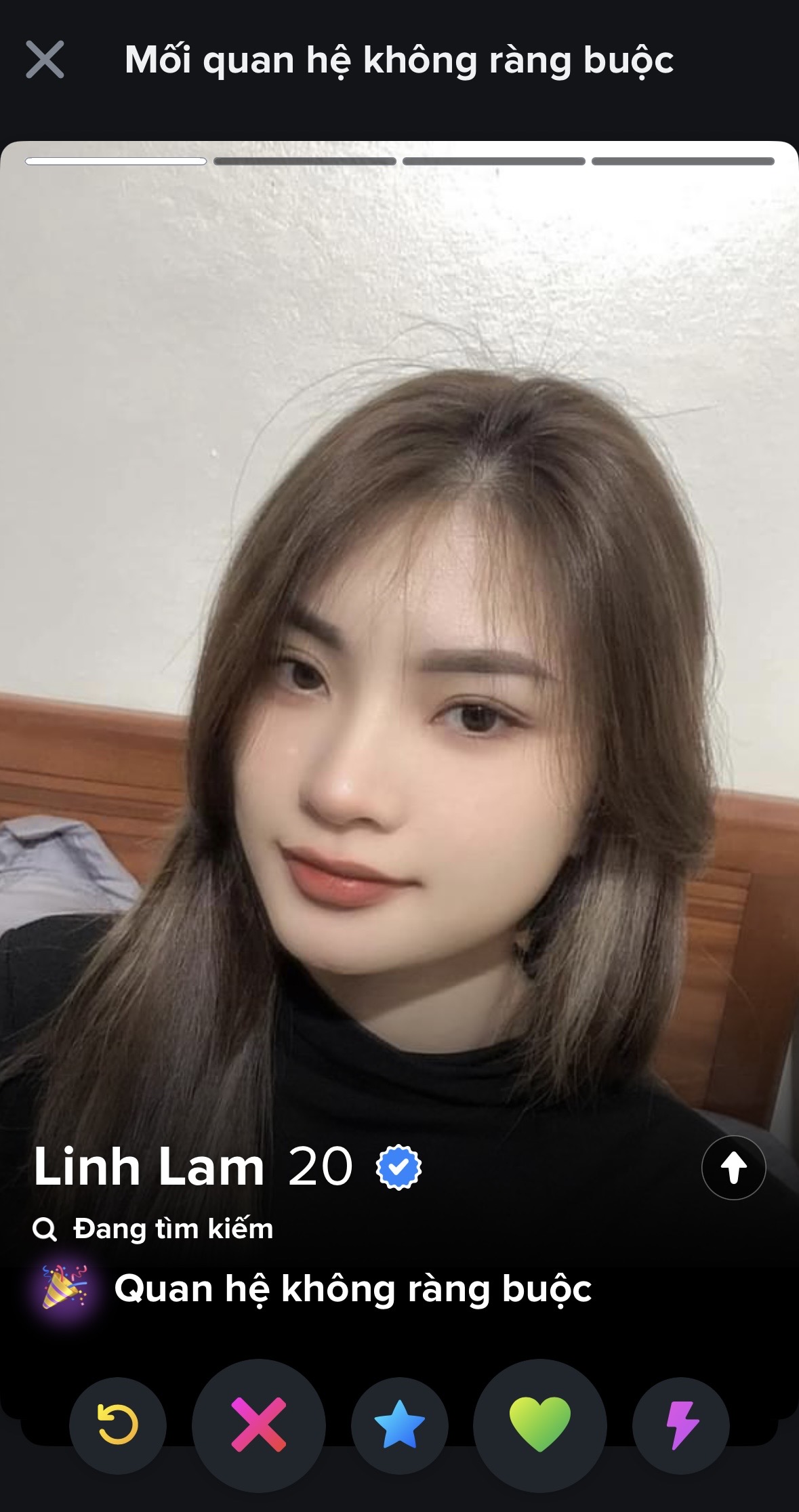Image resolution: width=799 pixels, height=1512 pixels.
Task: Open Linh Lam's full profile via arrow
Action: pyautogui.click(x=733, y=1168)
